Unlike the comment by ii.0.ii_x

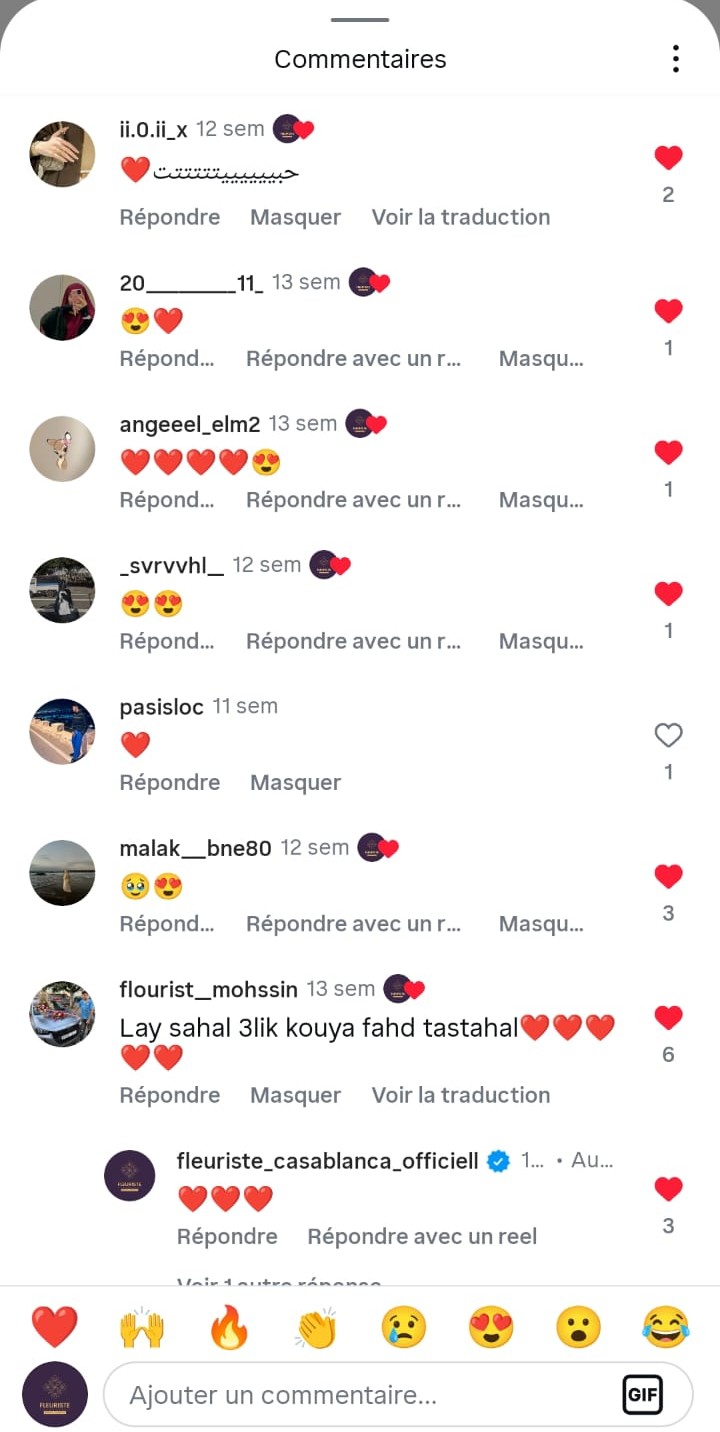668,157
